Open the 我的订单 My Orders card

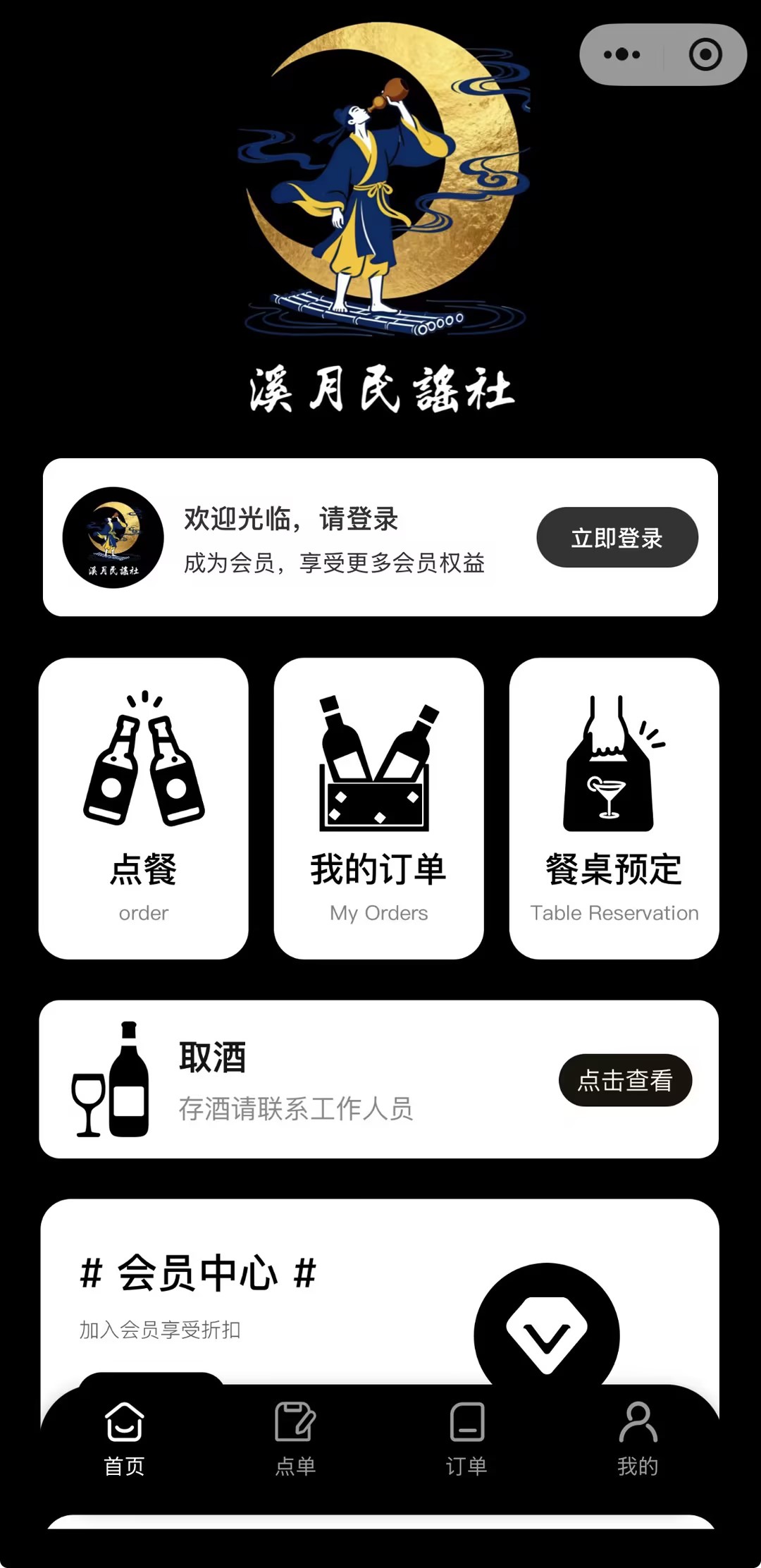coord(378,808)
